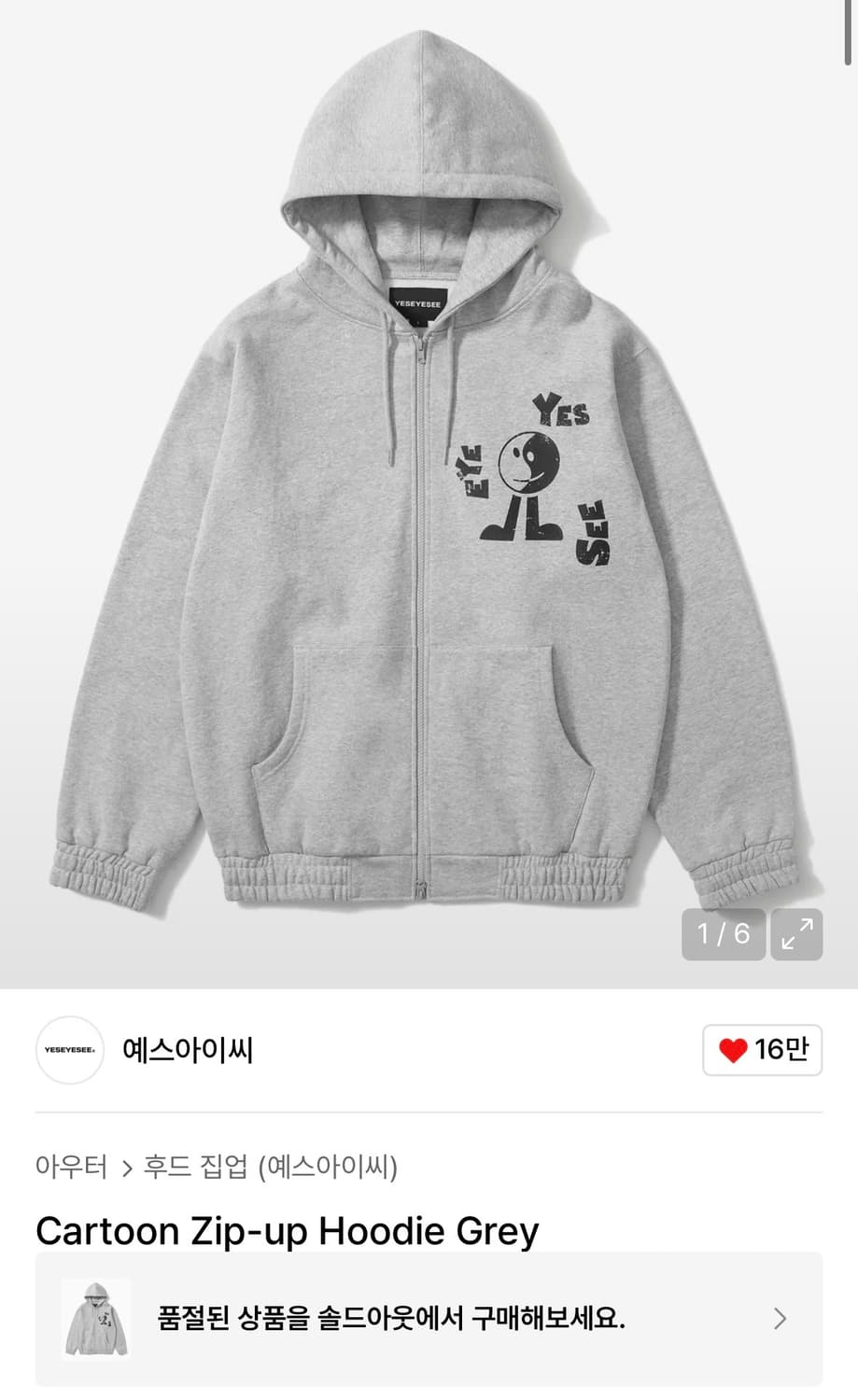This screenshot has height=1400, width=858.
Task: Toggle the heart to unlike the hoodie
Action: 734,1049
